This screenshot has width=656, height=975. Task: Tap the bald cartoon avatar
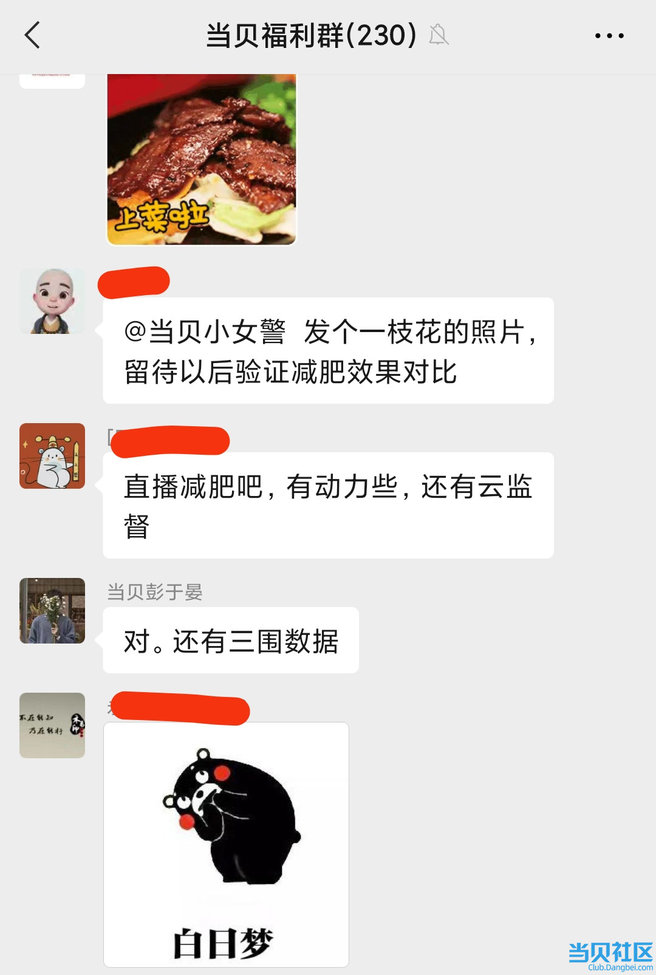[52, 301]
